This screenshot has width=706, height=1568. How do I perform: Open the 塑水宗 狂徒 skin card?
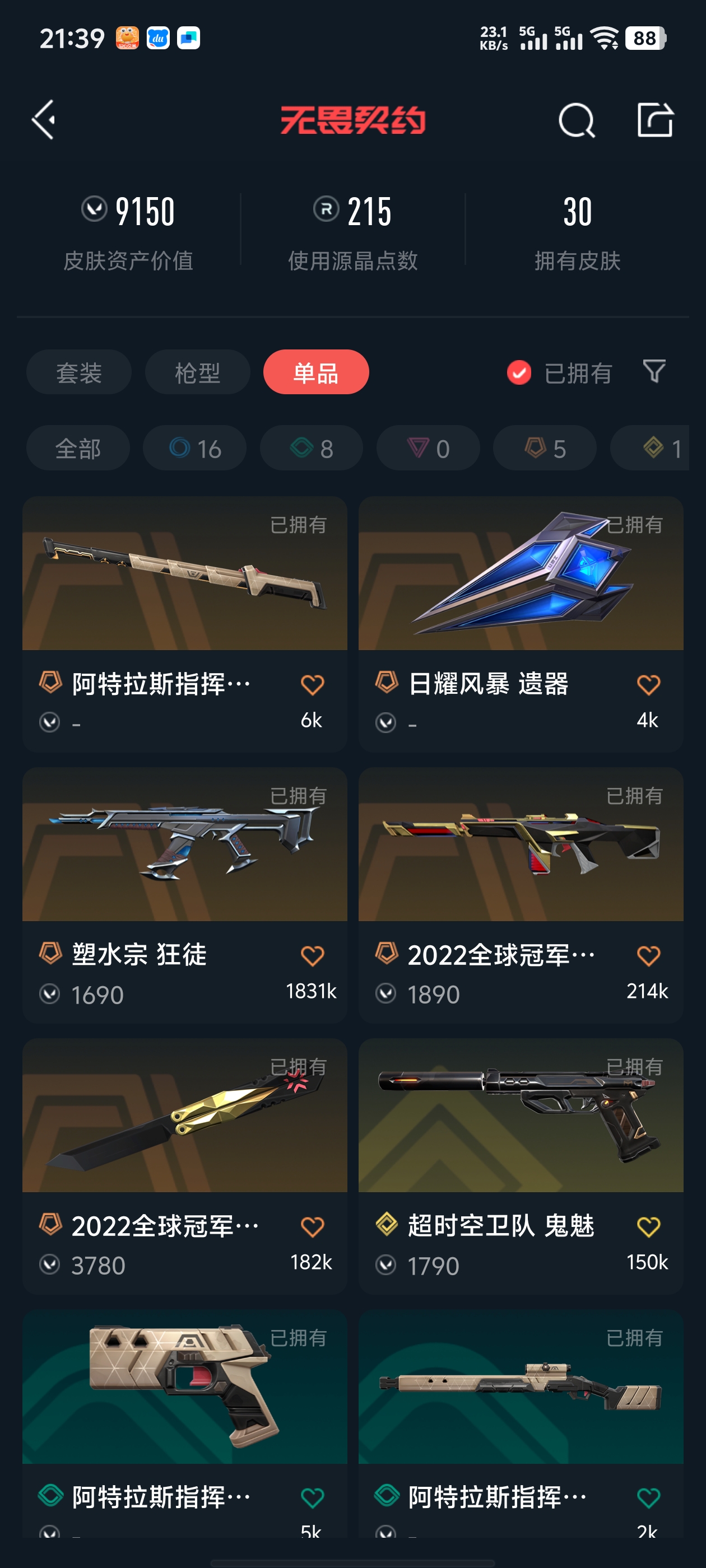click(x=184, y=845)
